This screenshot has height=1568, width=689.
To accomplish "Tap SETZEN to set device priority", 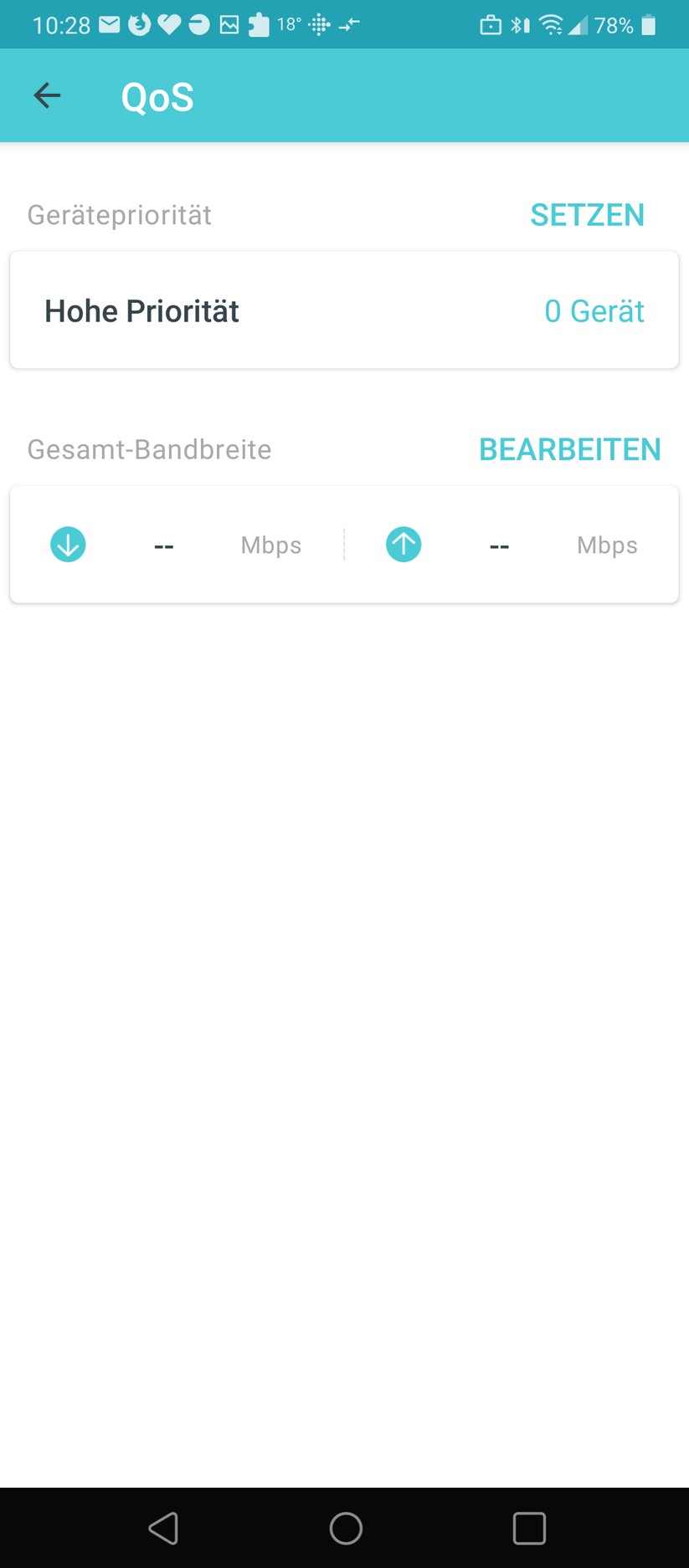I will tap(587, 215).
